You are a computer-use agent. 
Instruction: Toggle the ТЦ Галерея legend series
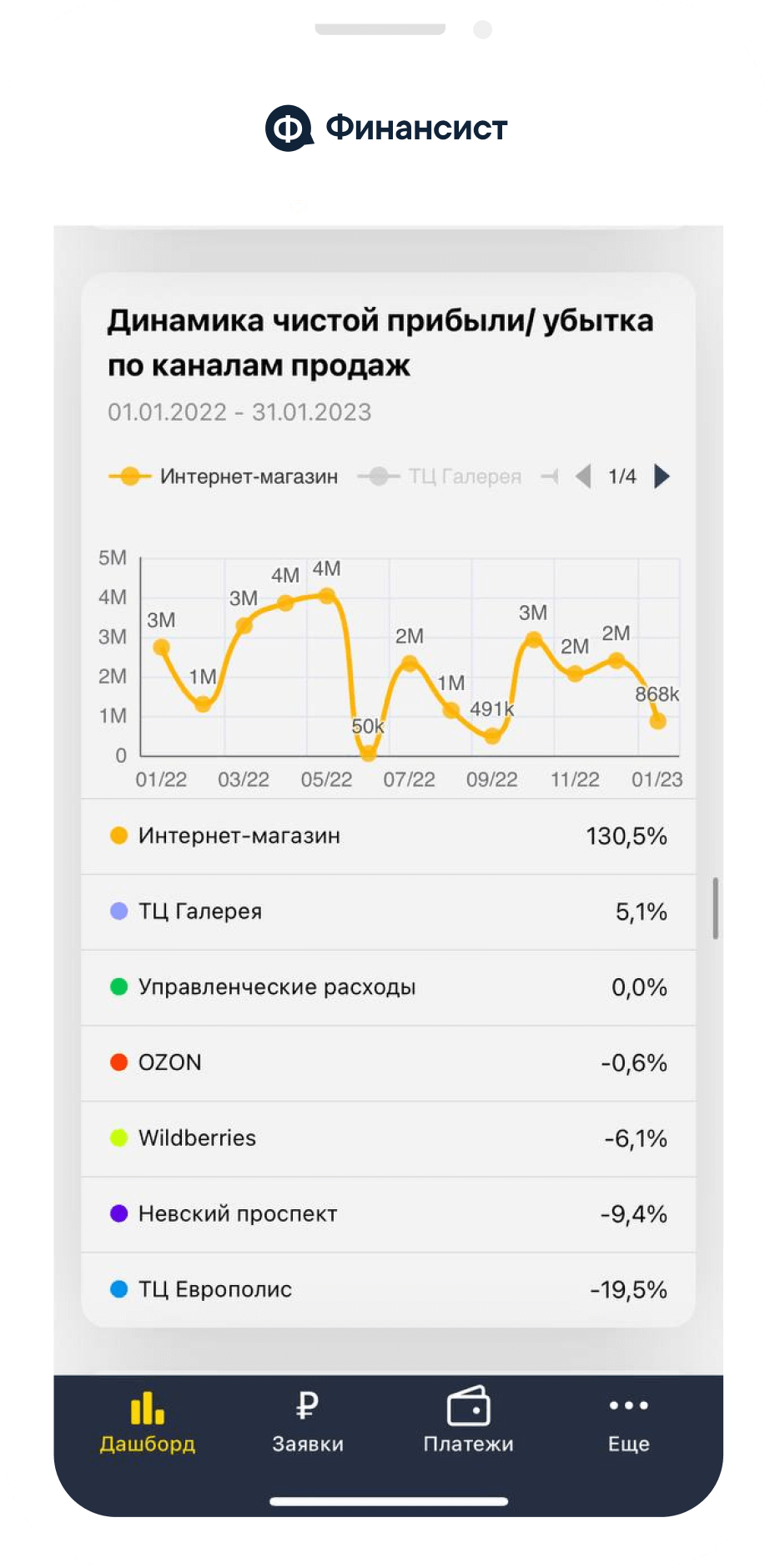click(x=440, y=476)
